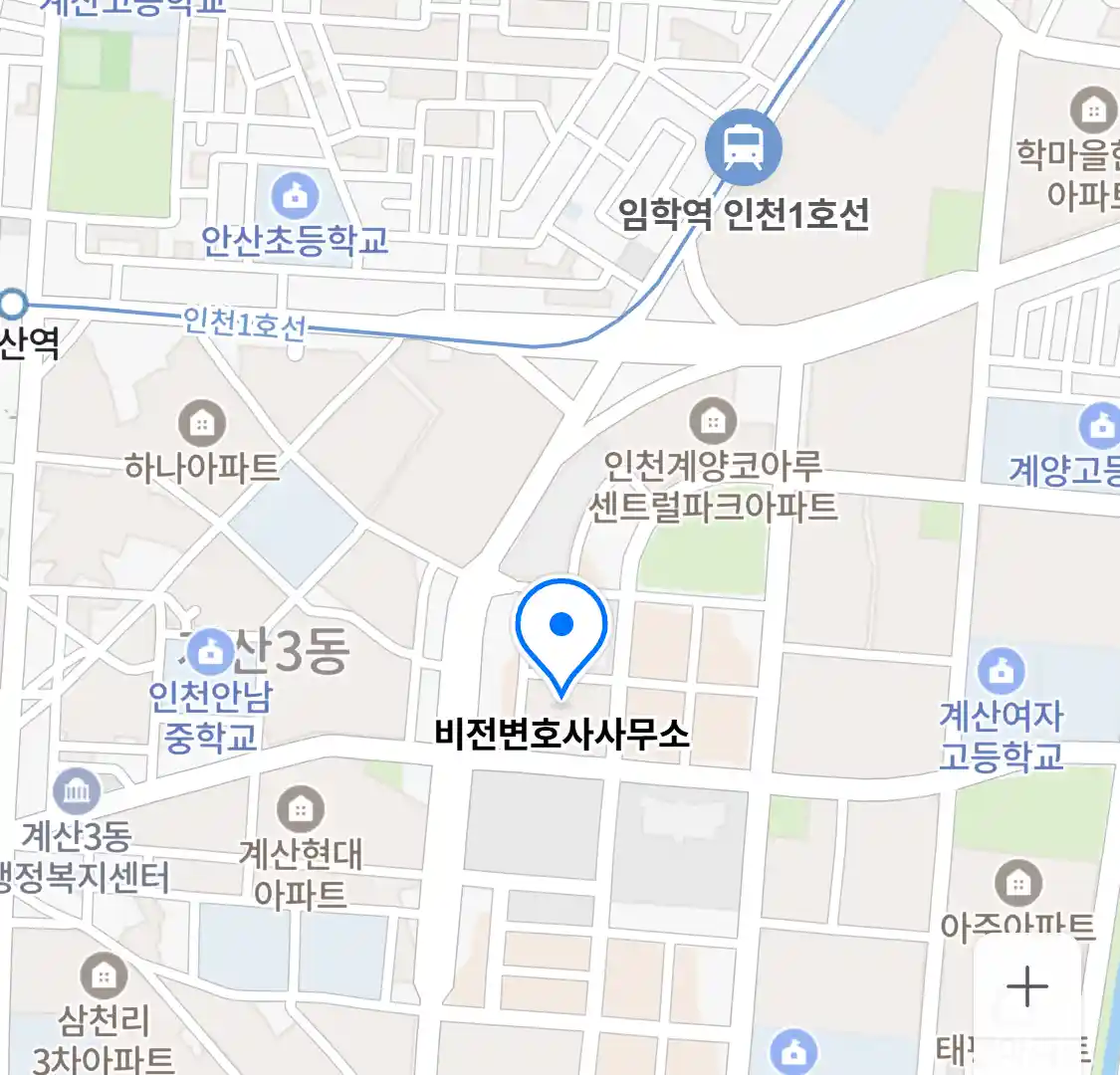Open the 삼천리3차아파트 marker
Viewport: 1120px width, 1075px height.
click(104, 977)
